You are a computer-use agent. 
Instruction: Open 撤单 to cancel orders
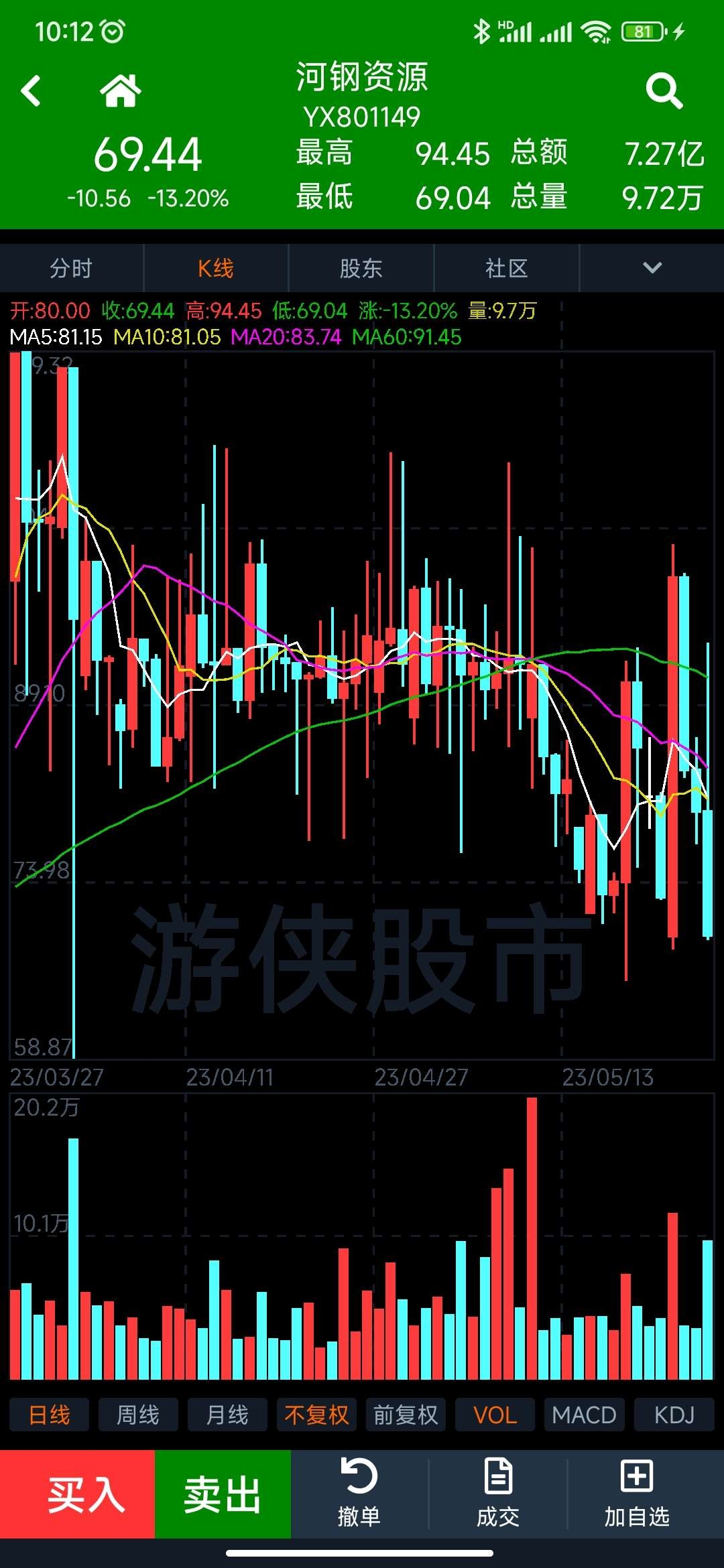[359, 1494]
